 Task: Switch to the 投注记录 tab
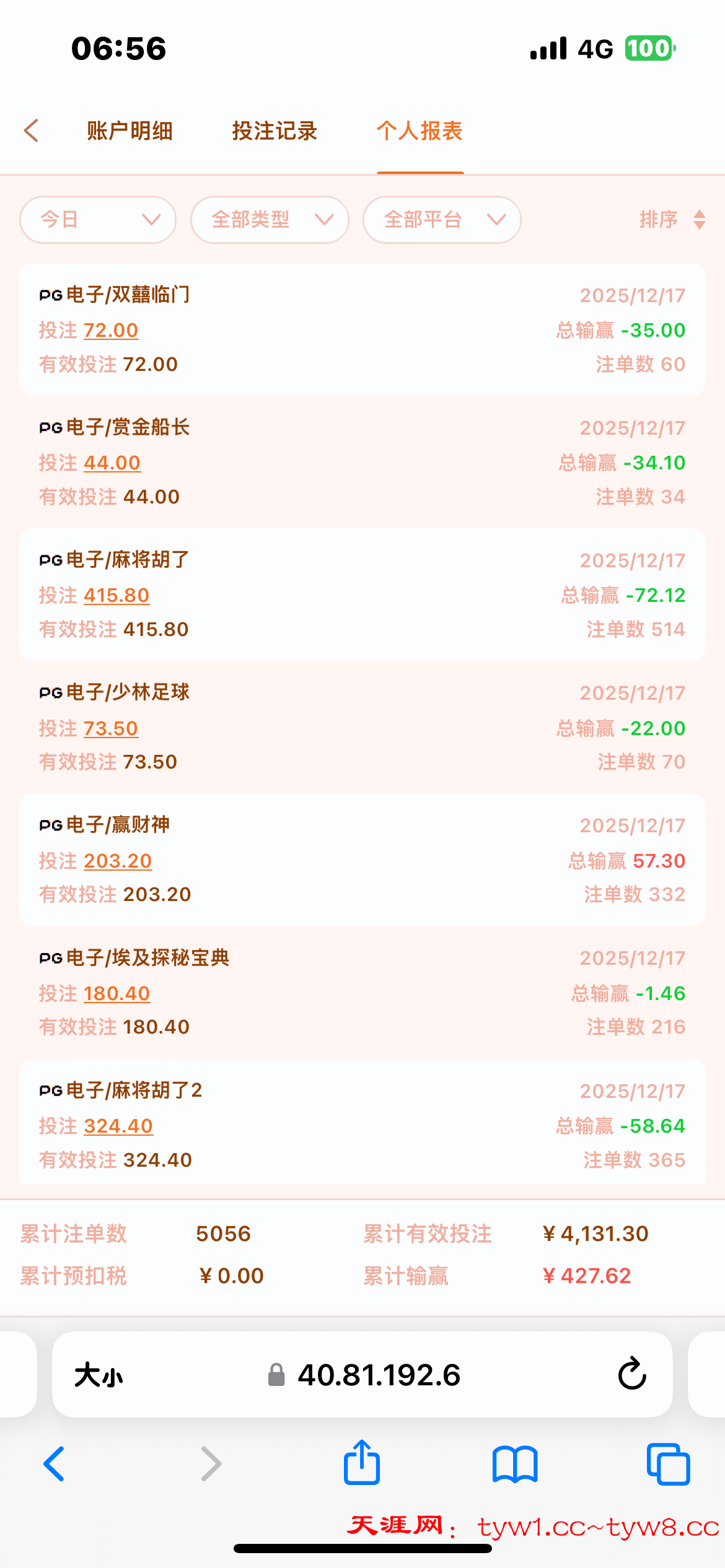pyautogui.click(x=275, y=131)
